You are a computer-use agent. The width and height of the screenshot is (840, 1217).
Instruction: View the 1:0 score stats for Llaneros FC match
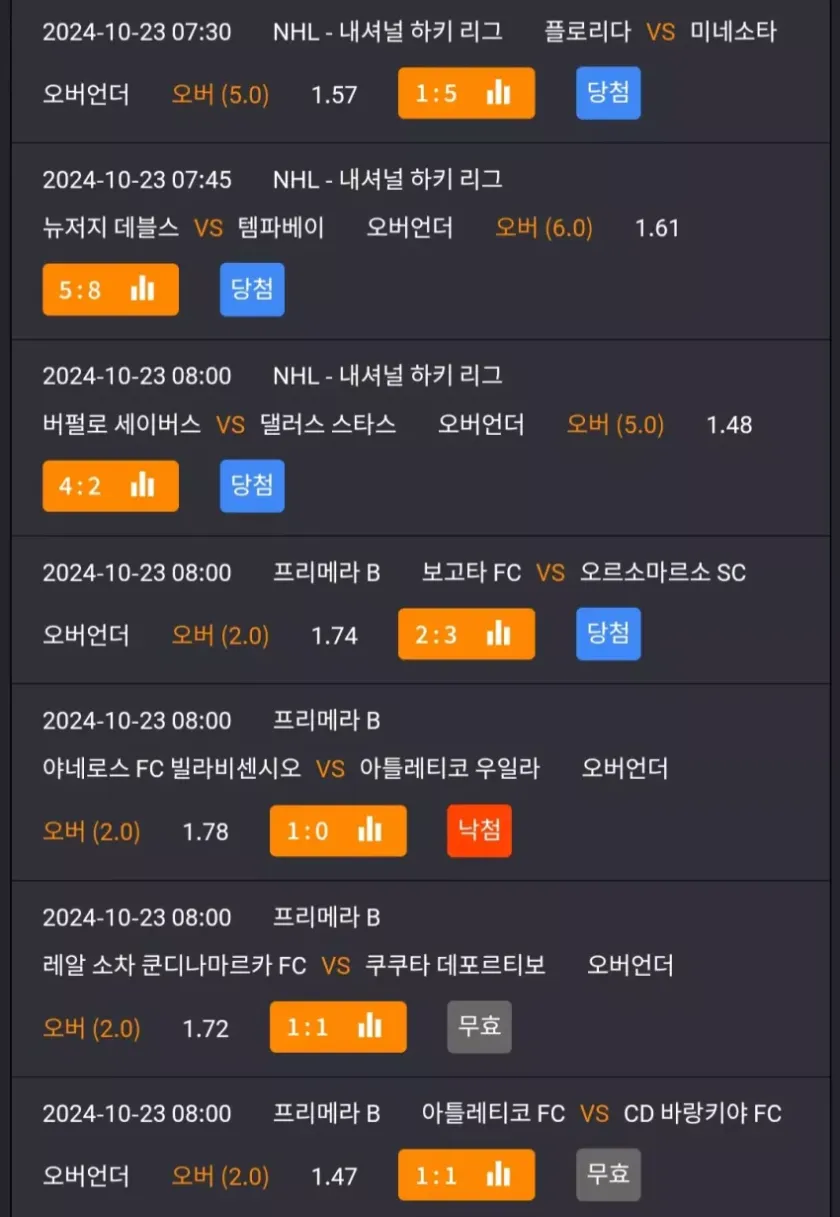pos(338,831)
